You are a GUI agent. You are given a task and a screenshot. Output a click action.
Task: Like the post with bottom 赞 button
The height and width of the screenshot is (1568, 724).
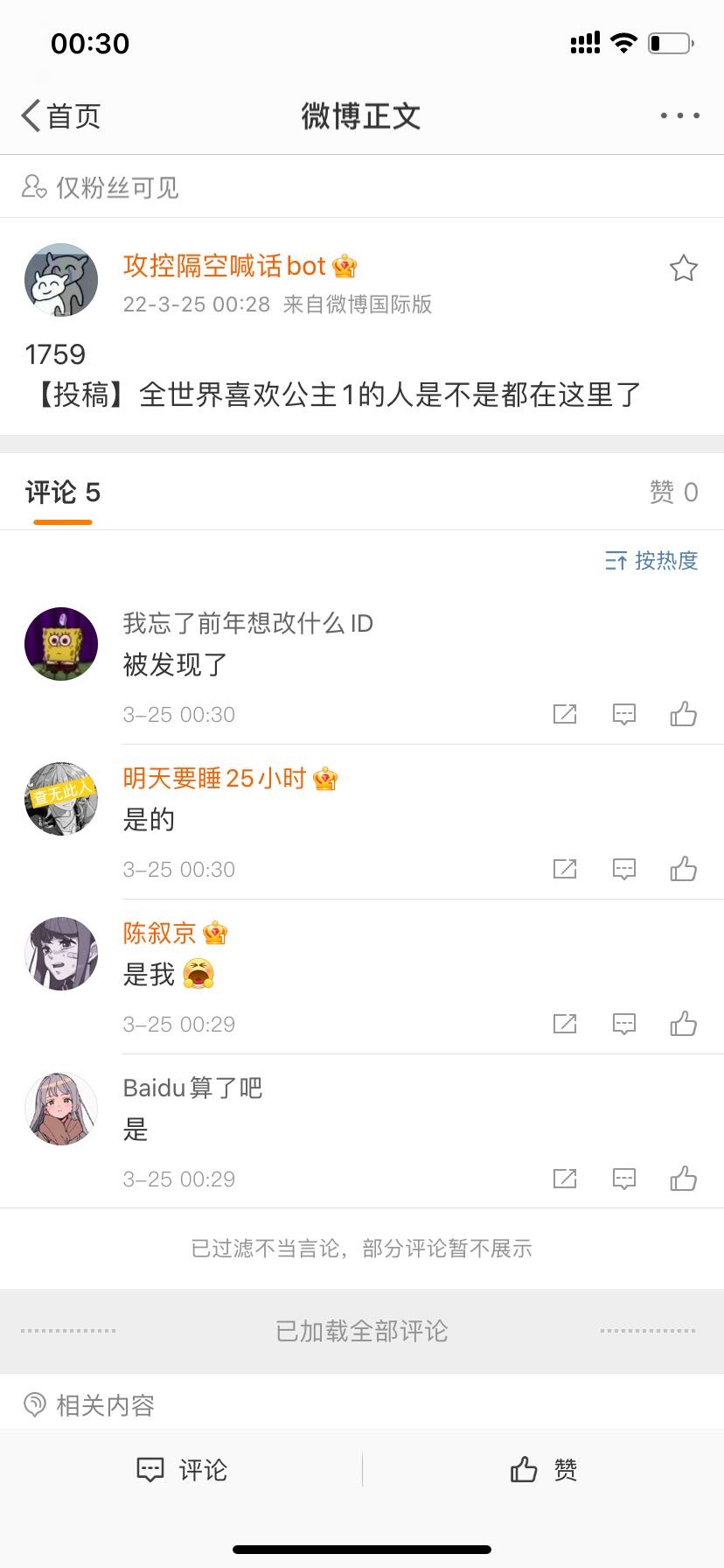[543, 1469]
